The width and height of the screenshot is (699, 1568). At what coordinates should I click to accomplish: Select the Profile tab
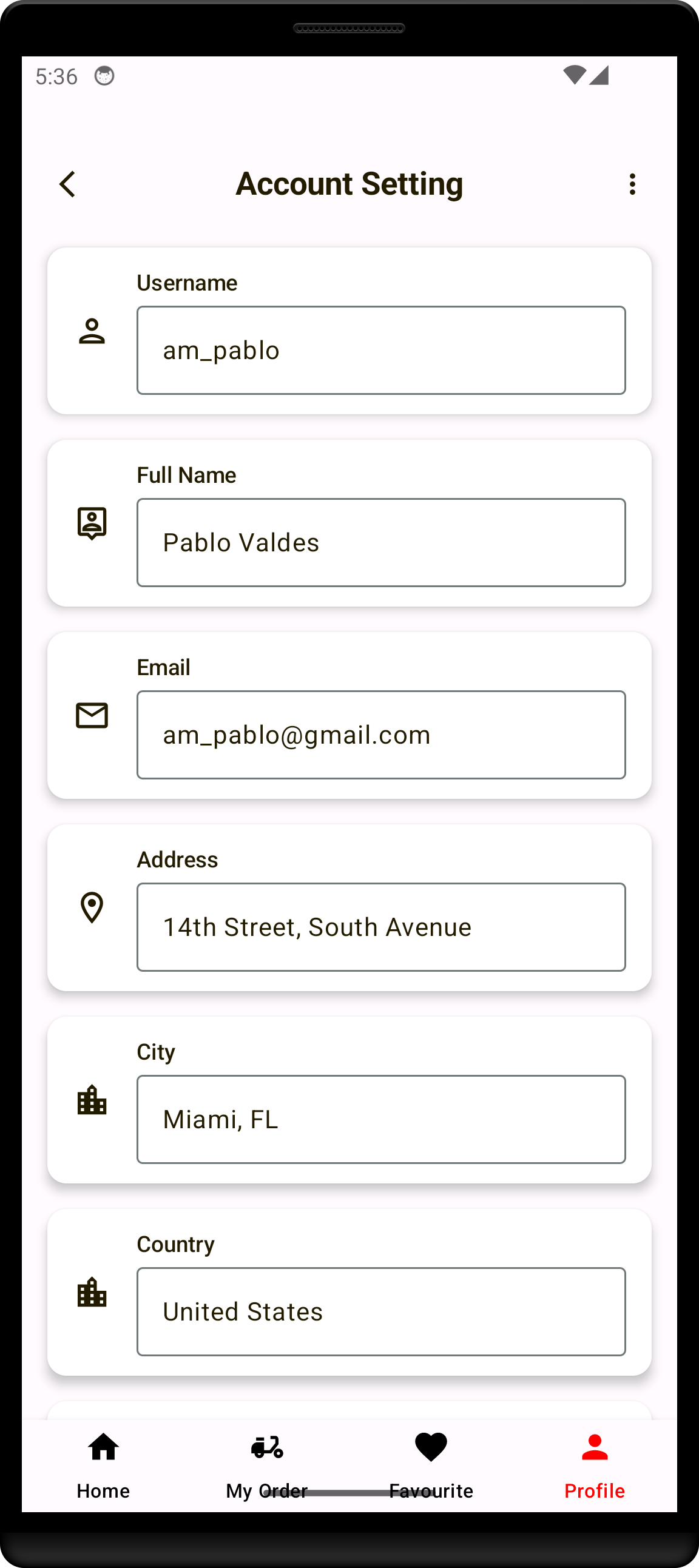coord(594,1464)
